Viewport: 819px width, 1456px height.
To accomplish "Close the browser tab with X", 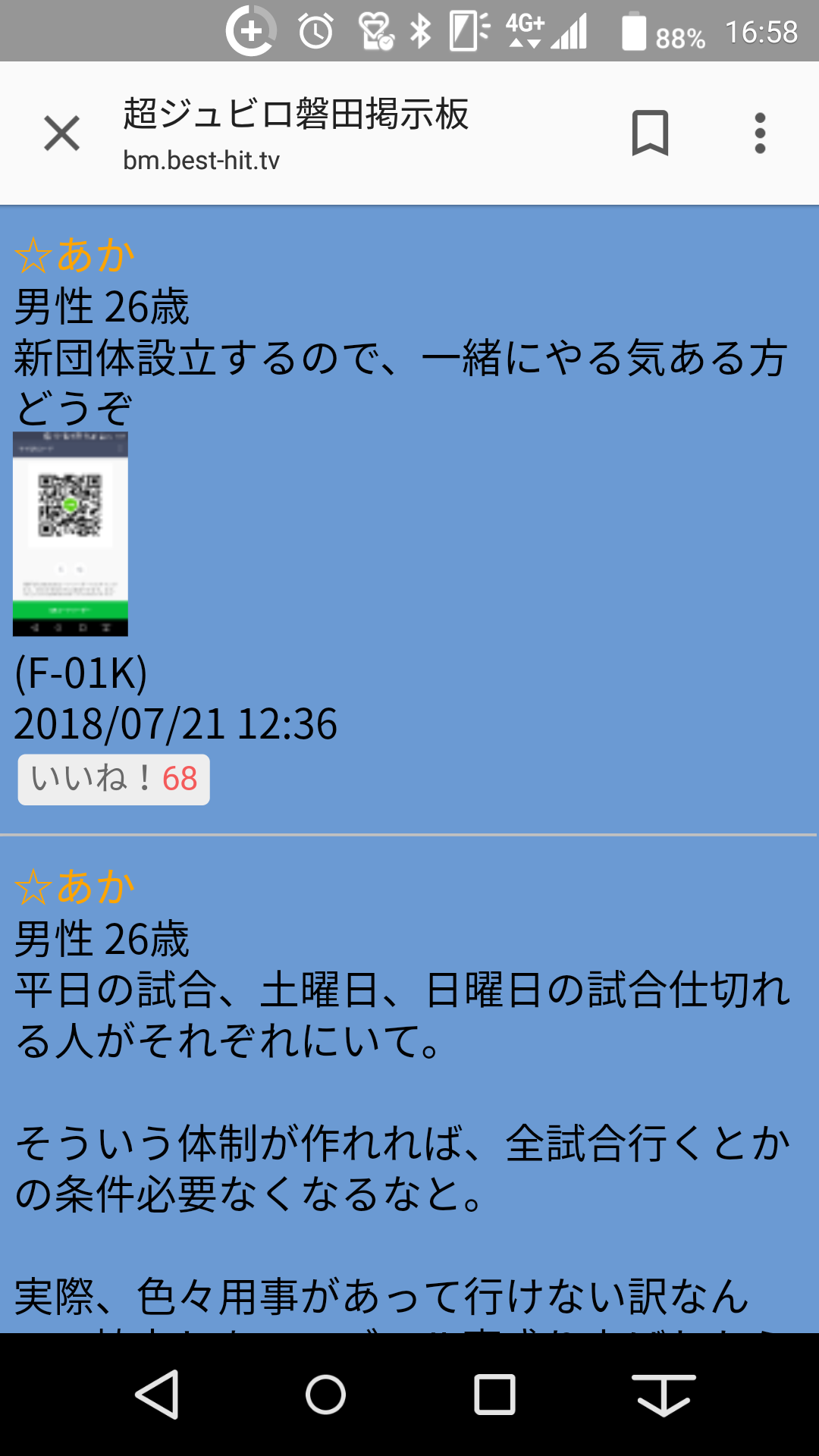I will [x=61, y=133].
